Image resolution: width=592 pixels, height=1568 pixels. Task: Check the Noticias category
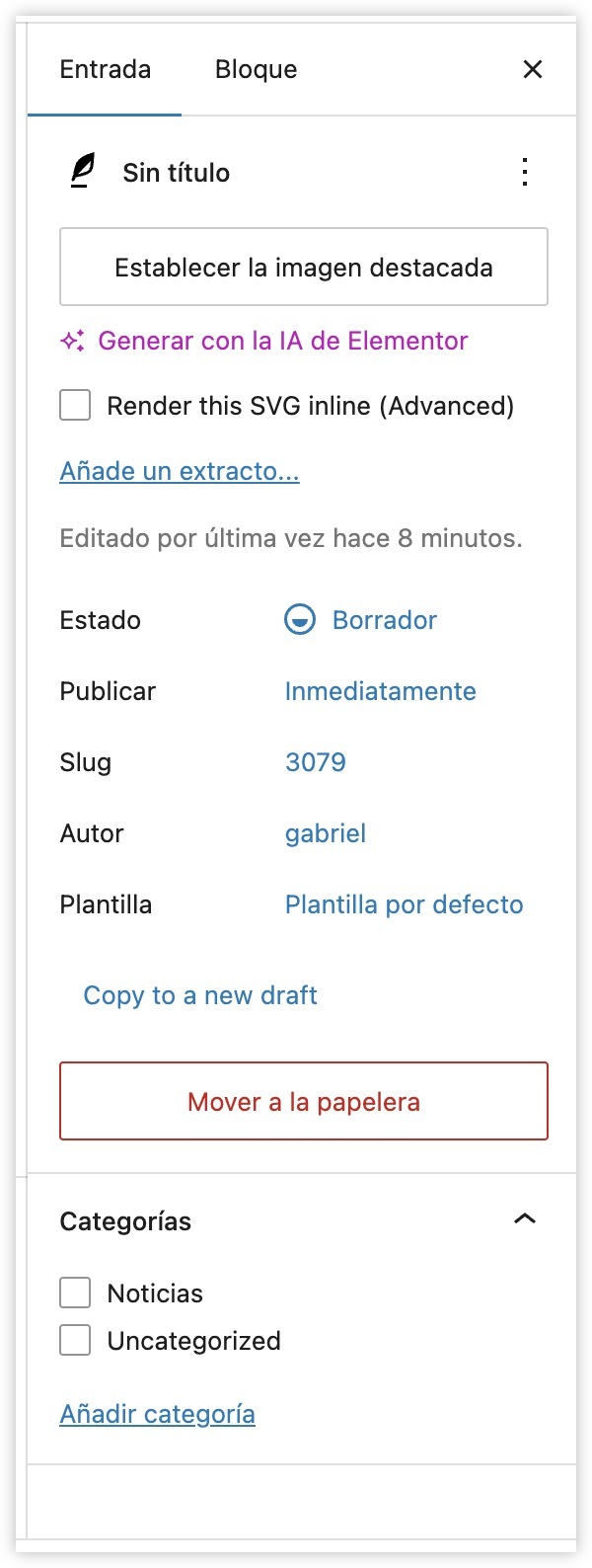(x=76, y=1293)
